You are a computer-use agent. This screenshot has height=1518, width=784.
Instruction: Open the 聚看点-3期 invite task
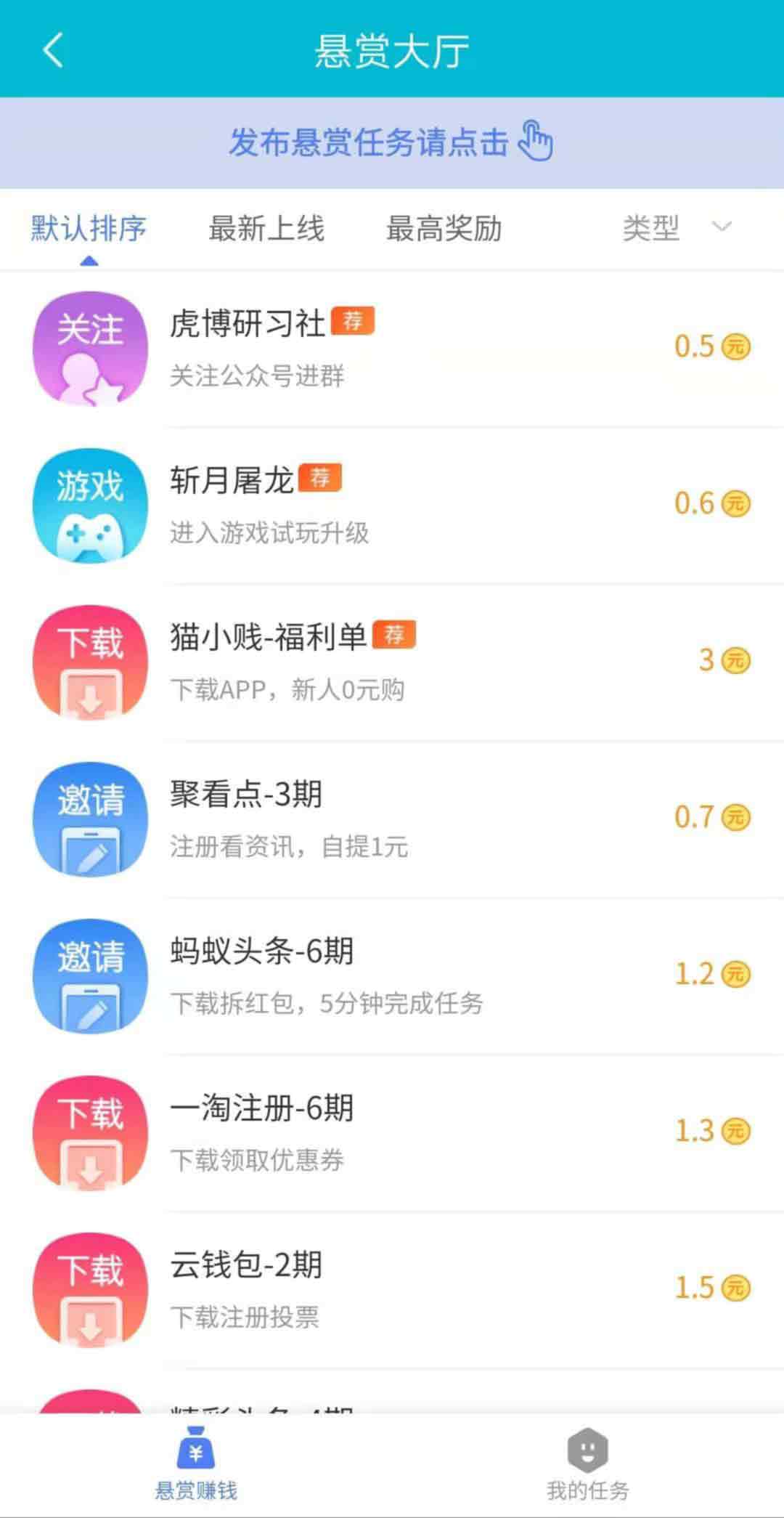392,819
